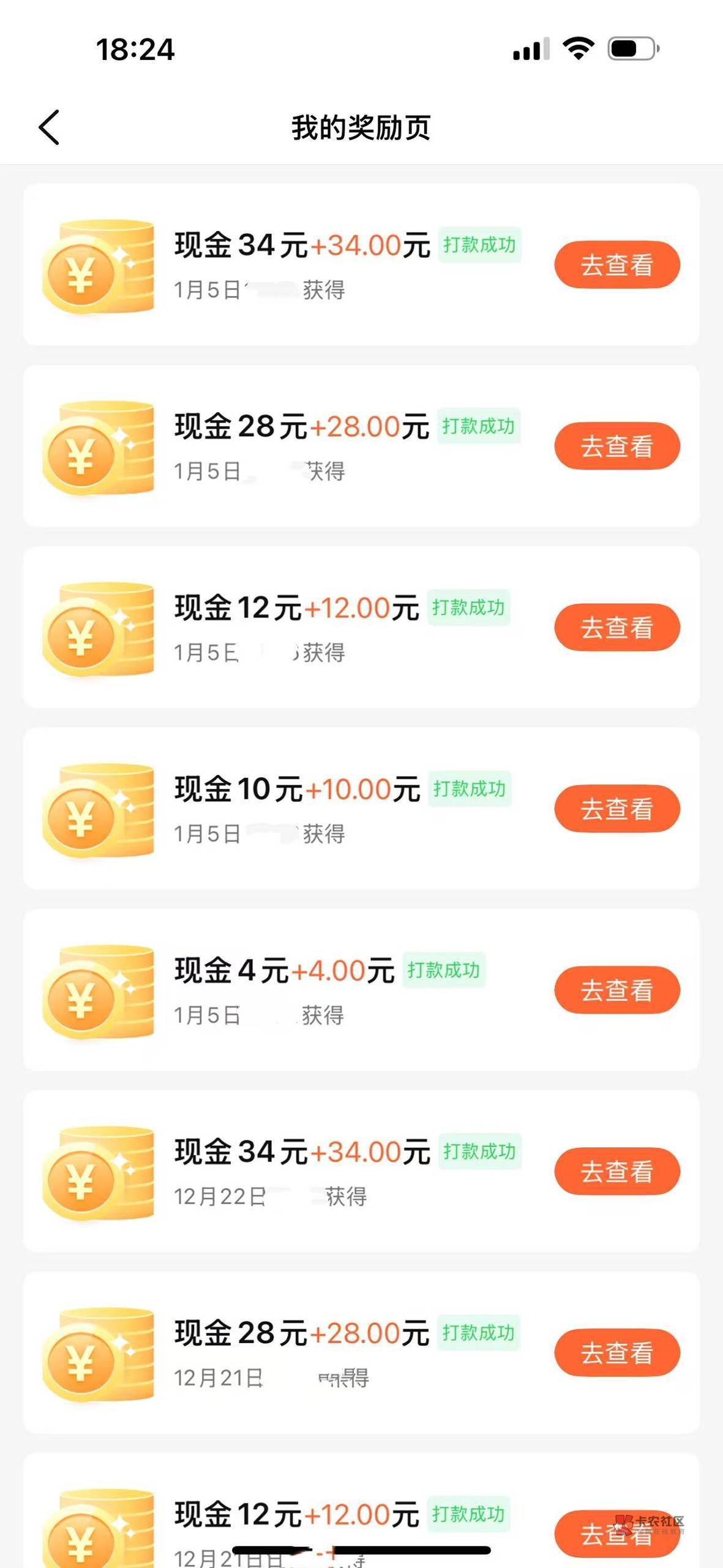The width and height of the screenshot is (723, 1568).
Task: Tap 去查看 for the 1月5日 34元 reward
Action: (616, 265)
